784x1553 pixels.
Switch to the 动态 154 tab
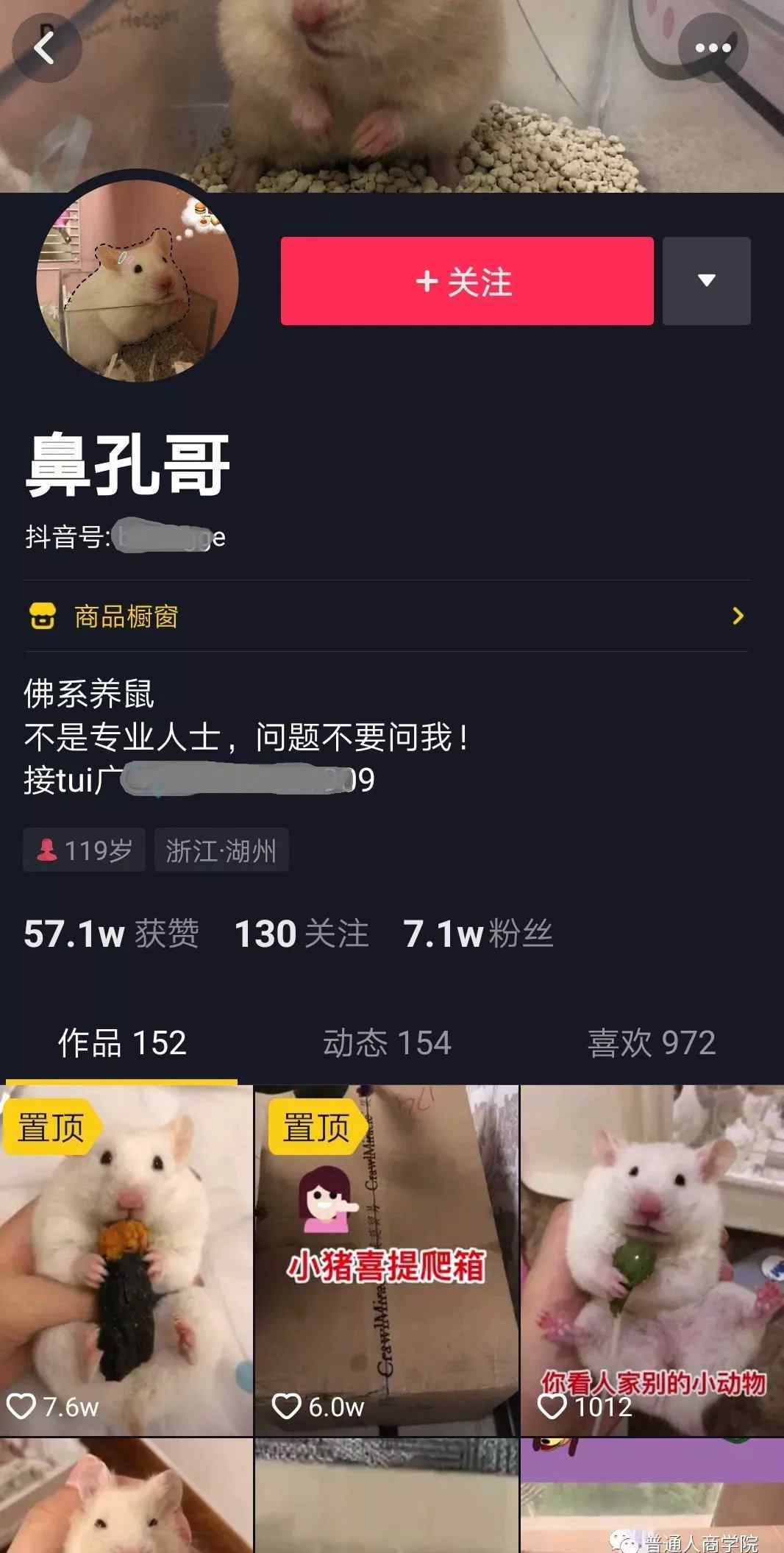(x=387, y=1042)
